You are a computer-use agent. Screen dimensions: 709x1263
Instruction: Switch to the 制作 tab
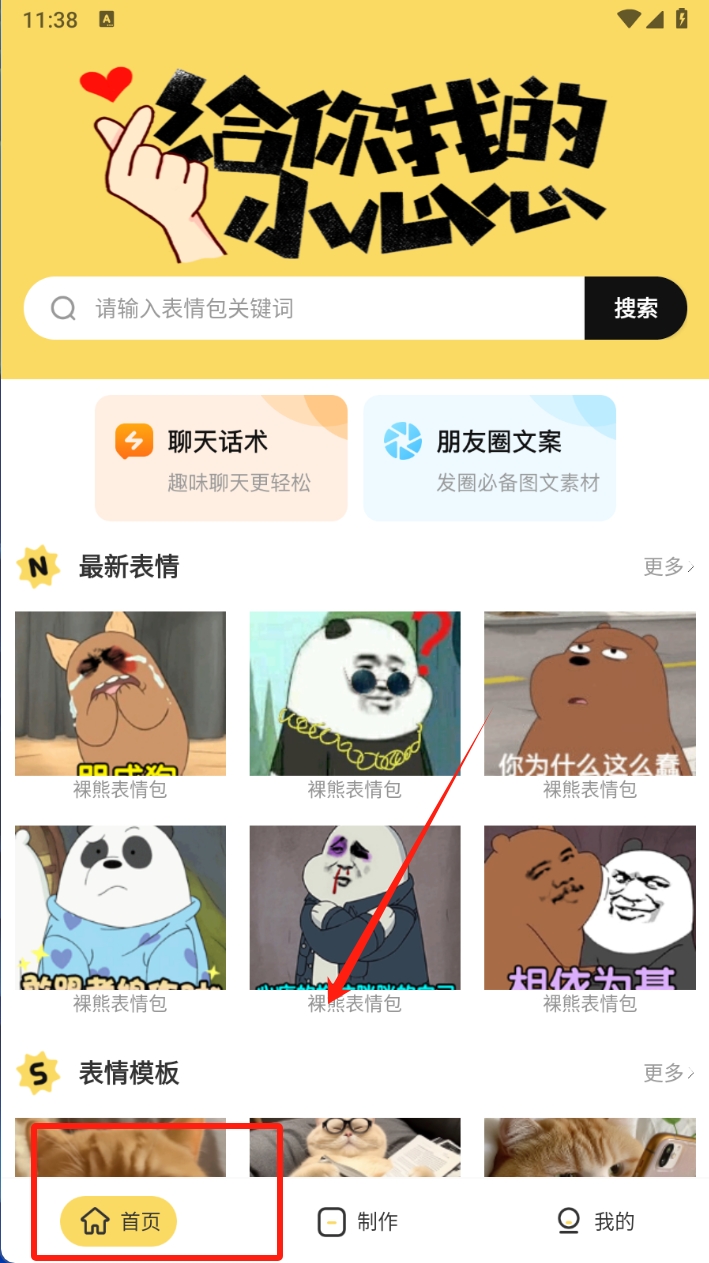click(x=357, y=1221)
